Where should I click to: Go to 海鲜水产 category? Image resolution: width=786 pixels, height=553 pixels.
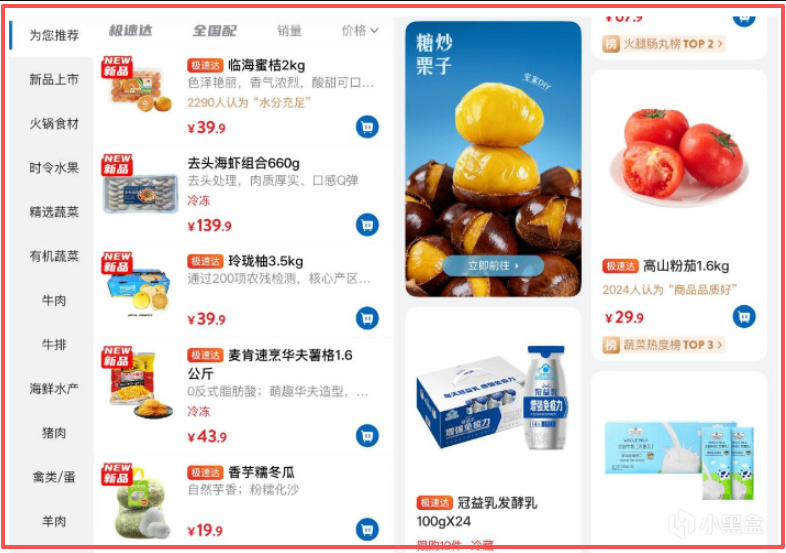54,389
